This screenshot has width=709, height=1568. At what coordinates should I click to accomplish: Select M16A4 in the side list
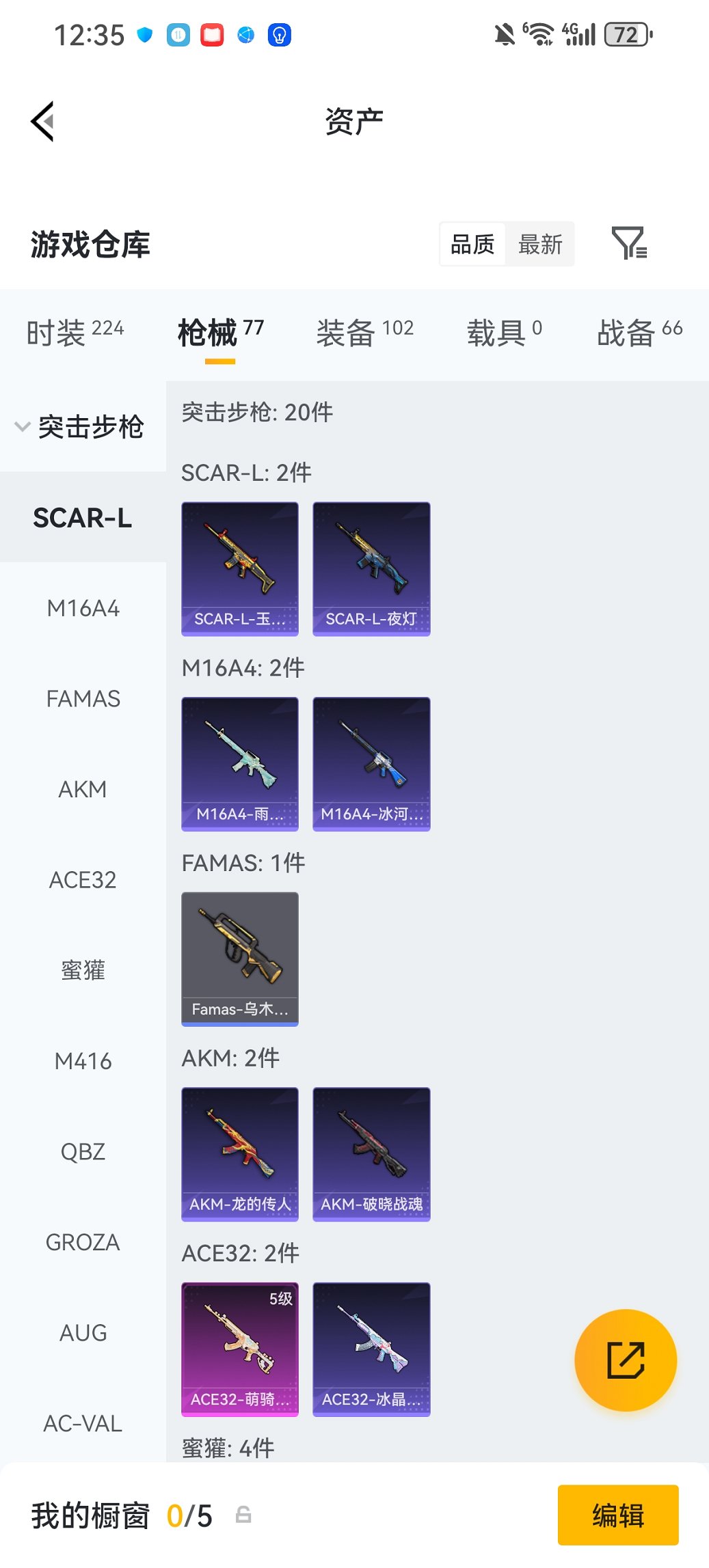pos(83,608)
